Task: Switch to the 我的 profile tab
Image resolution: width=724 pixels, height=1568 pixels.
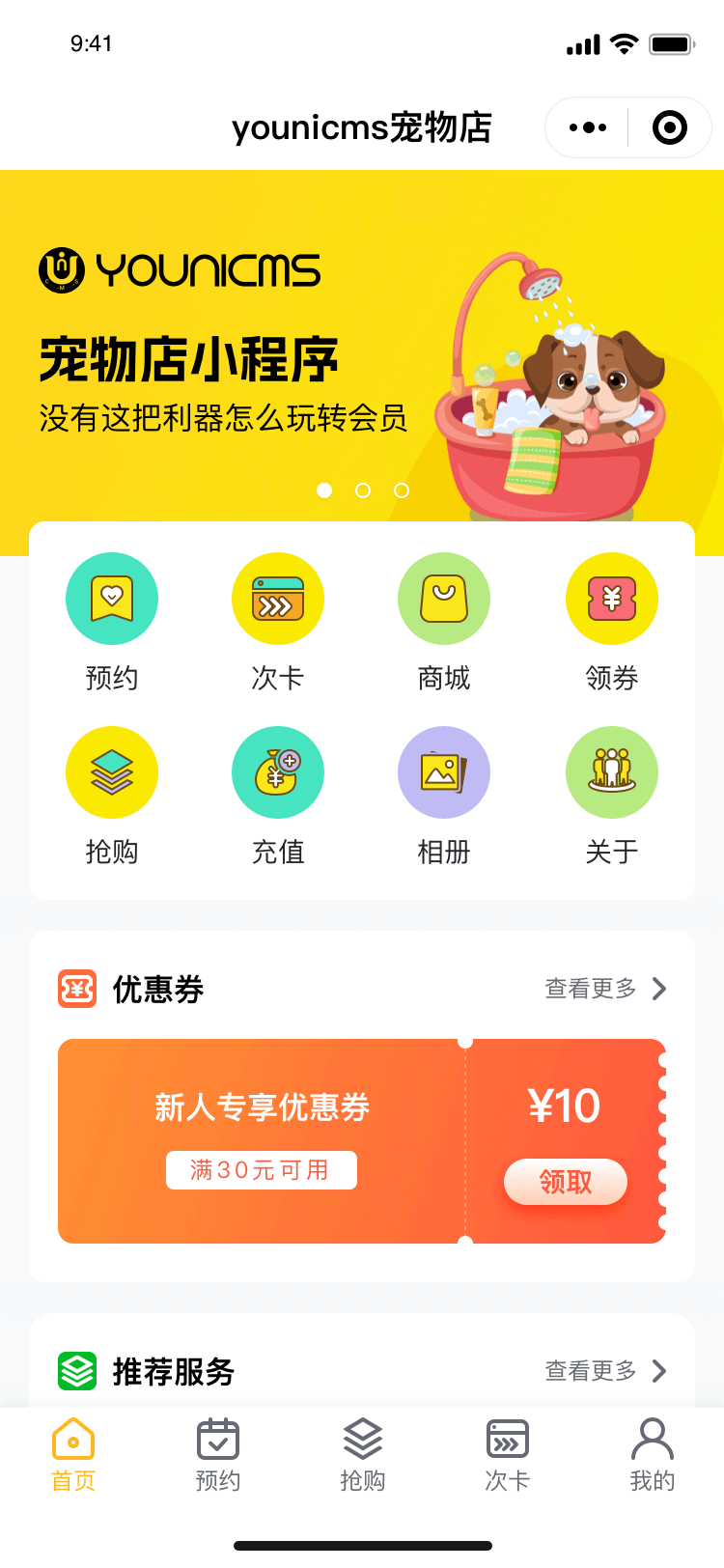Action: [653, 1454]
